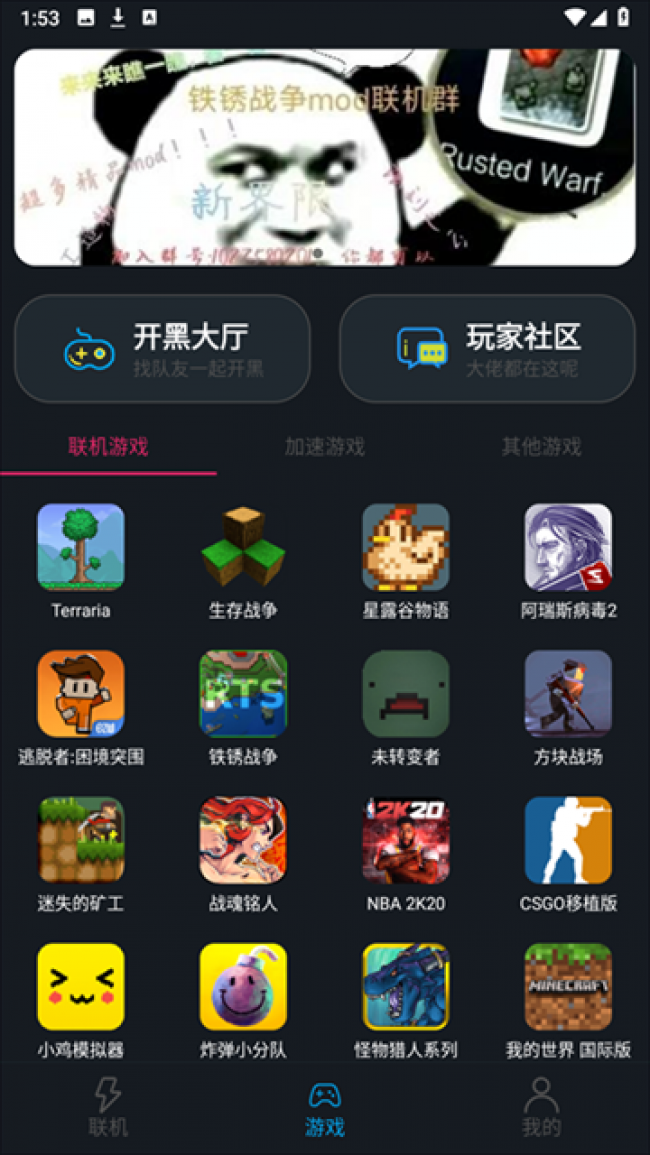Tap the 铁锈战争 game icon
650x1155 pixels.
click(243, 694)
